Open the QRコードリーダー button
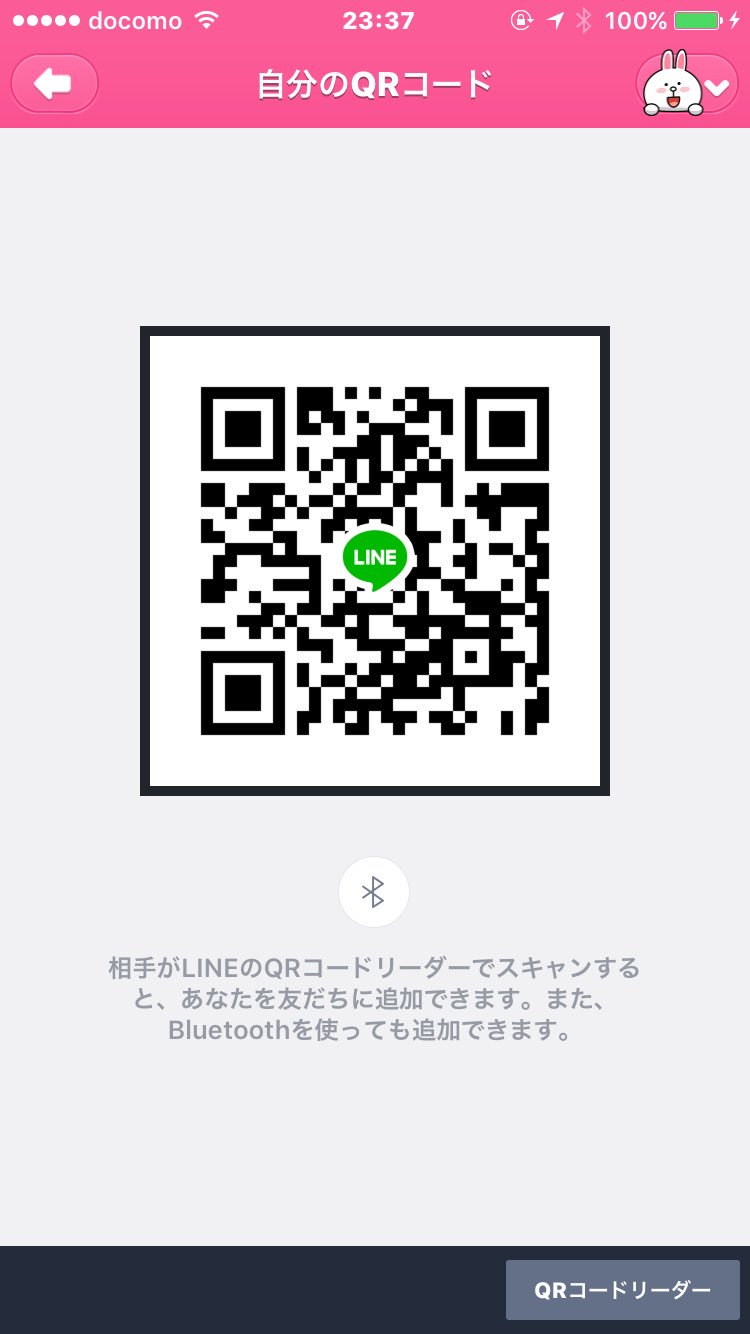750x1334 pixels. (x=622, y=1290)
